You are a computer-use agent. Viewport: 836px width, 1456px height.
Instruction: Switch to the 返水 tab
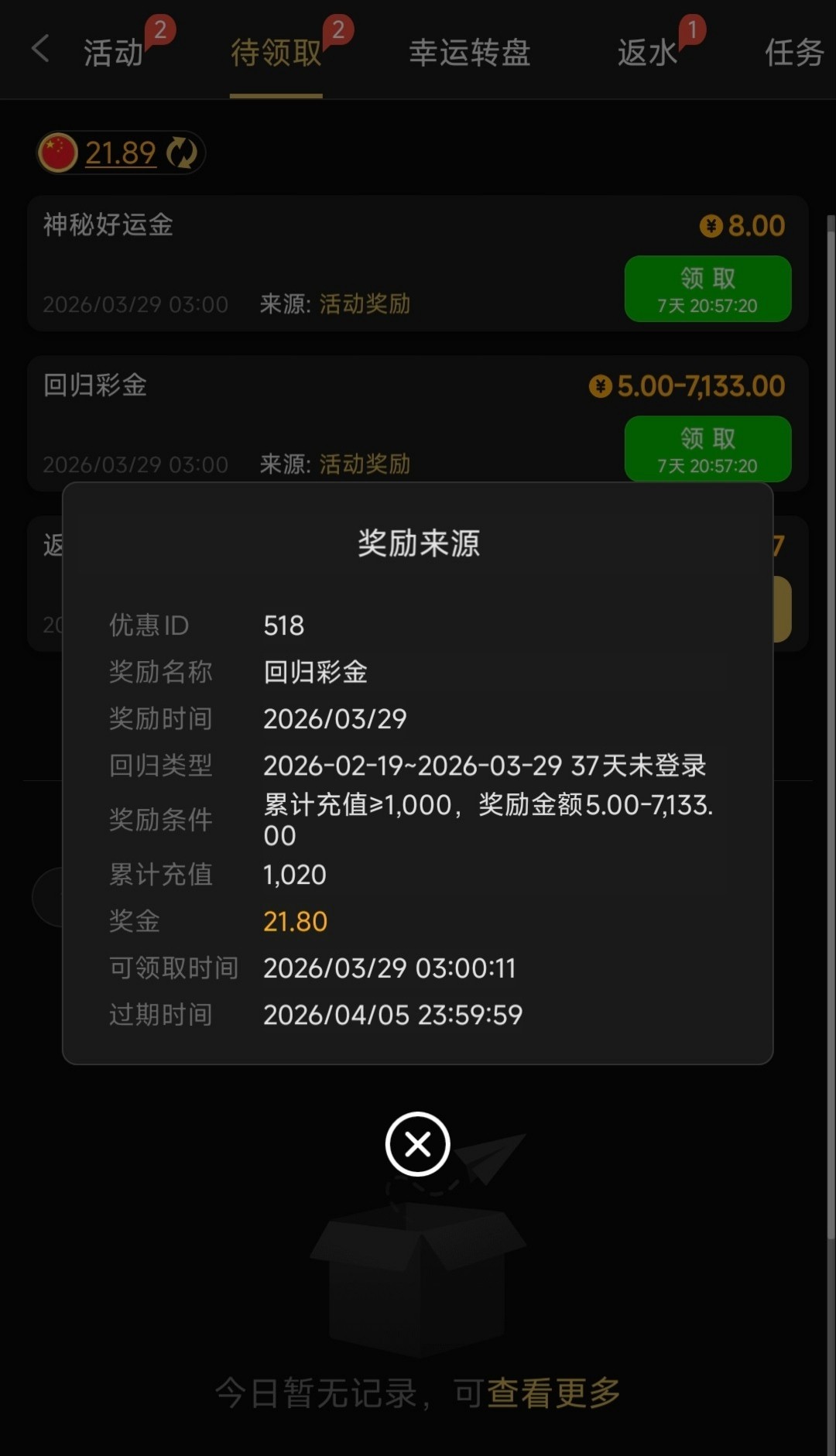(648, 53)
